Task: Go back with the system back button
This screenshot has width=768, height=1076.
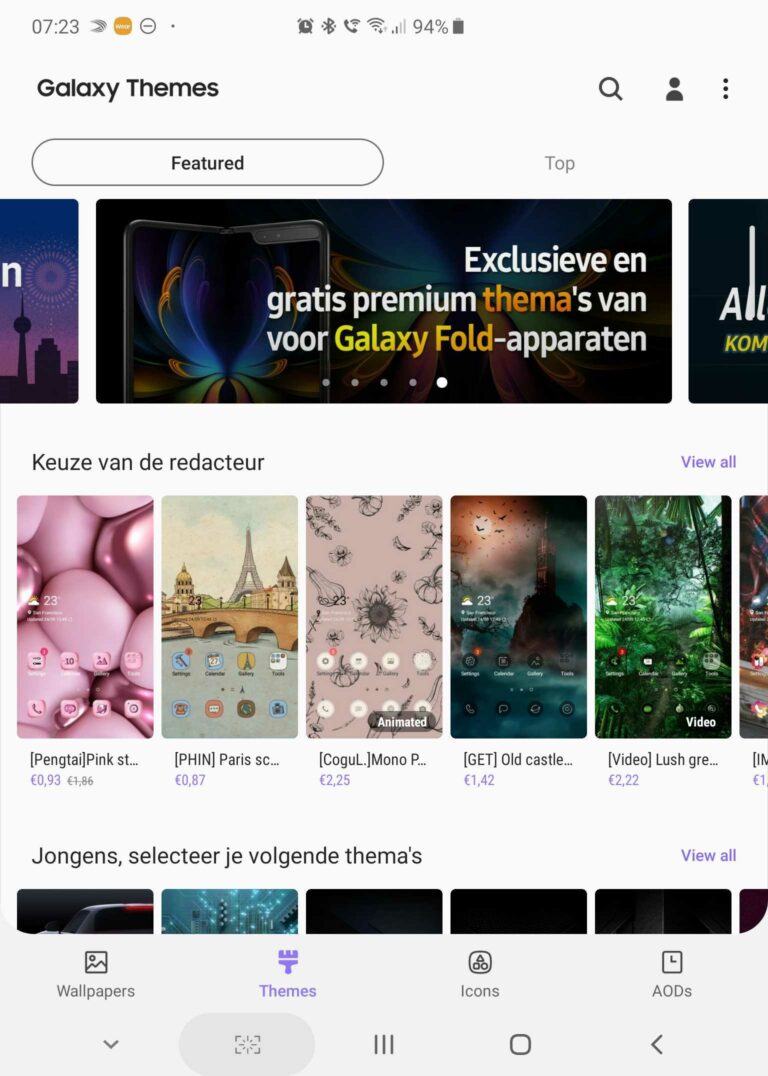Action: 656,1044
